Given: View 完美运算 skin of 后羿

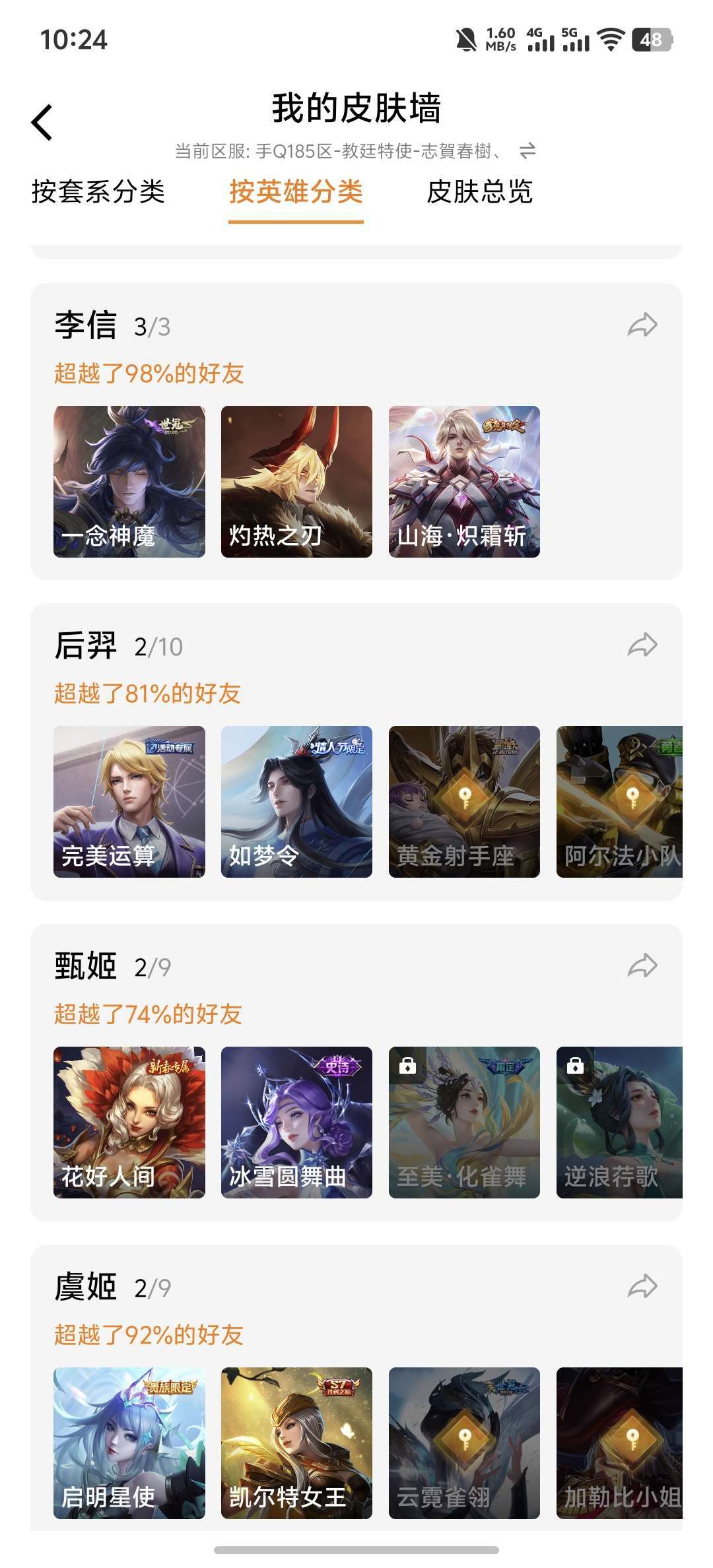Looking at the screenshot, I should click(x=129, y=802).
